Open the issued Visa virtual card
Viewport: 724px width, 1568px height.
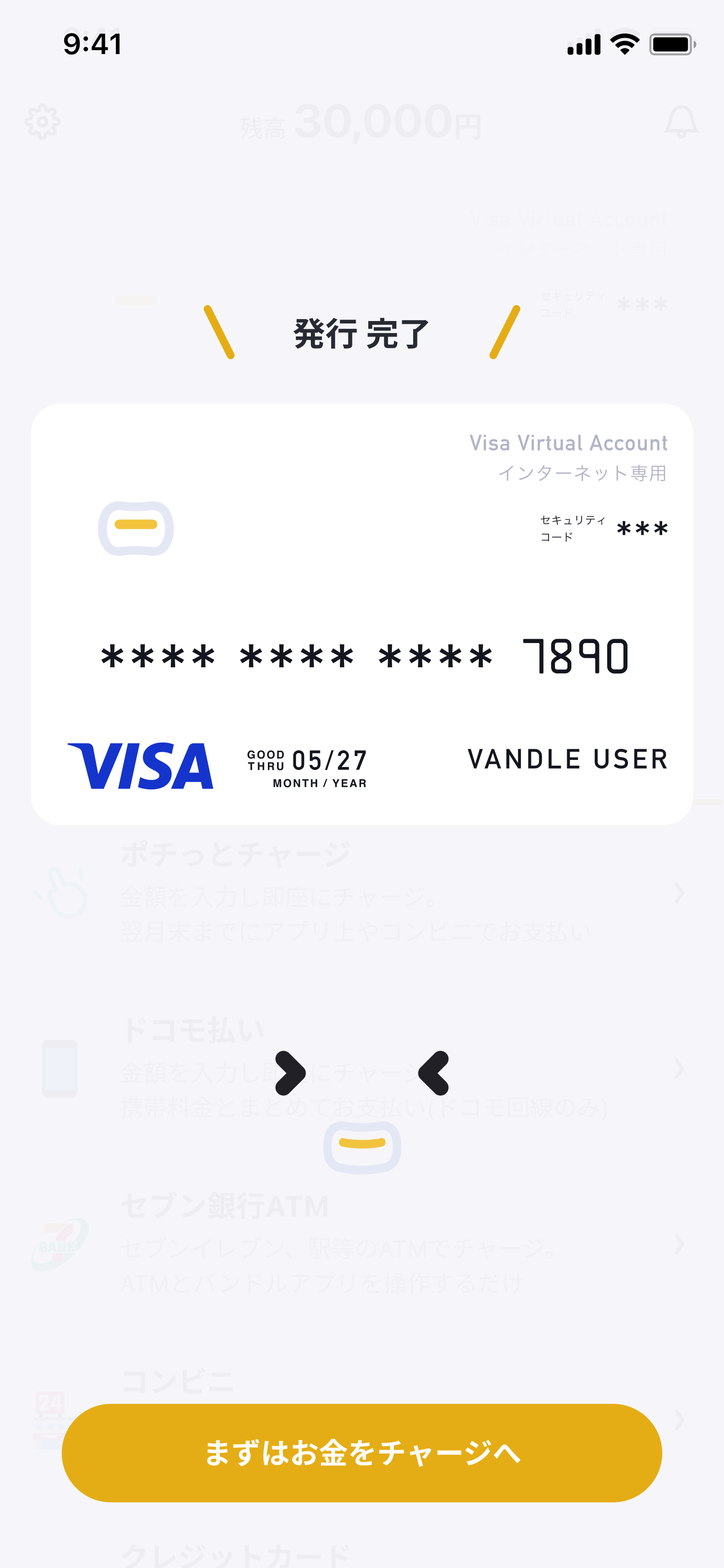pos(362,614)
